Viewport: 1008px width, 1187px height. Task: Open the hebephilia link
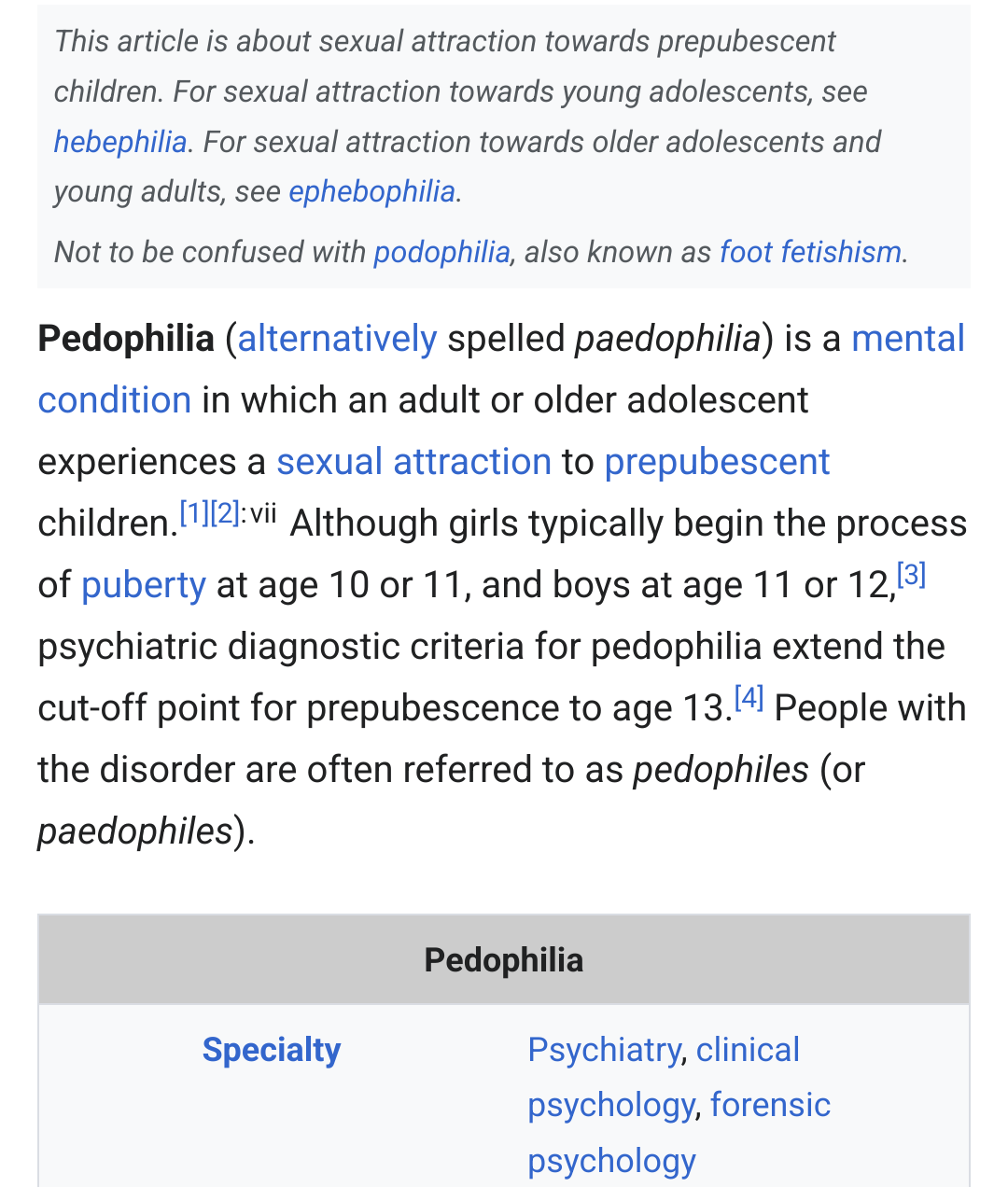tap(120, 142)
